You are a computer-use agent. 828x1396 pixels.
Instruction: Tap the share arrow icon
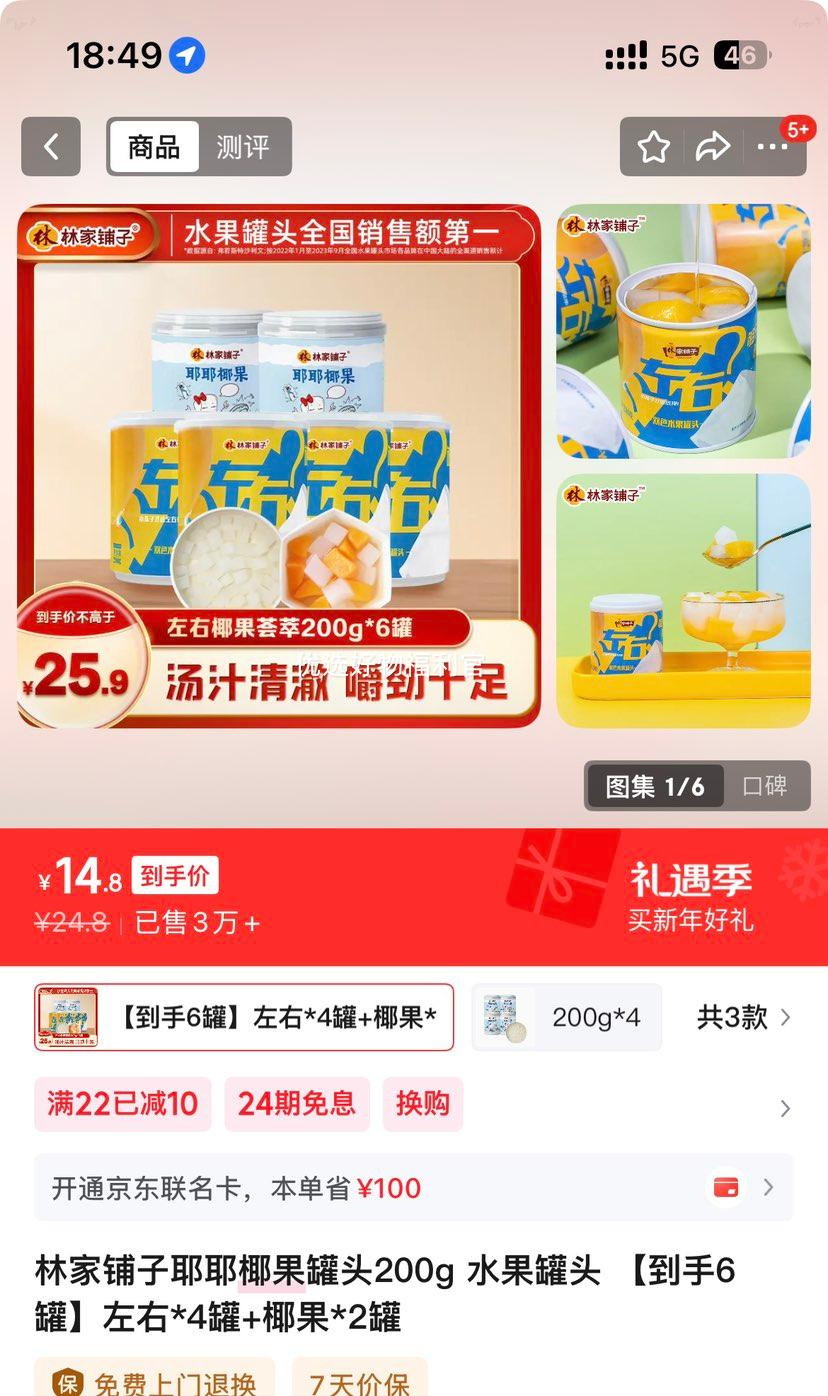[714, 147]
